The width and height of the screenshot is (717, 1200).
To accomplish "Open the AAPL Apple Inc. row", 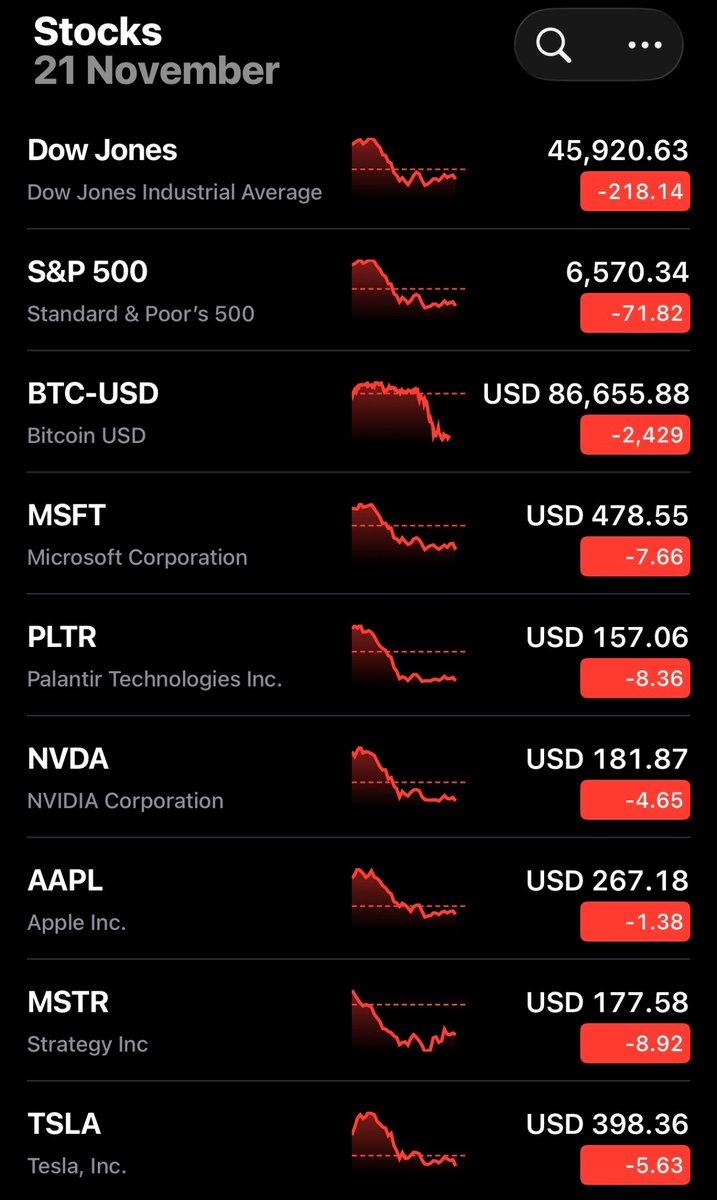I will 358,900.
